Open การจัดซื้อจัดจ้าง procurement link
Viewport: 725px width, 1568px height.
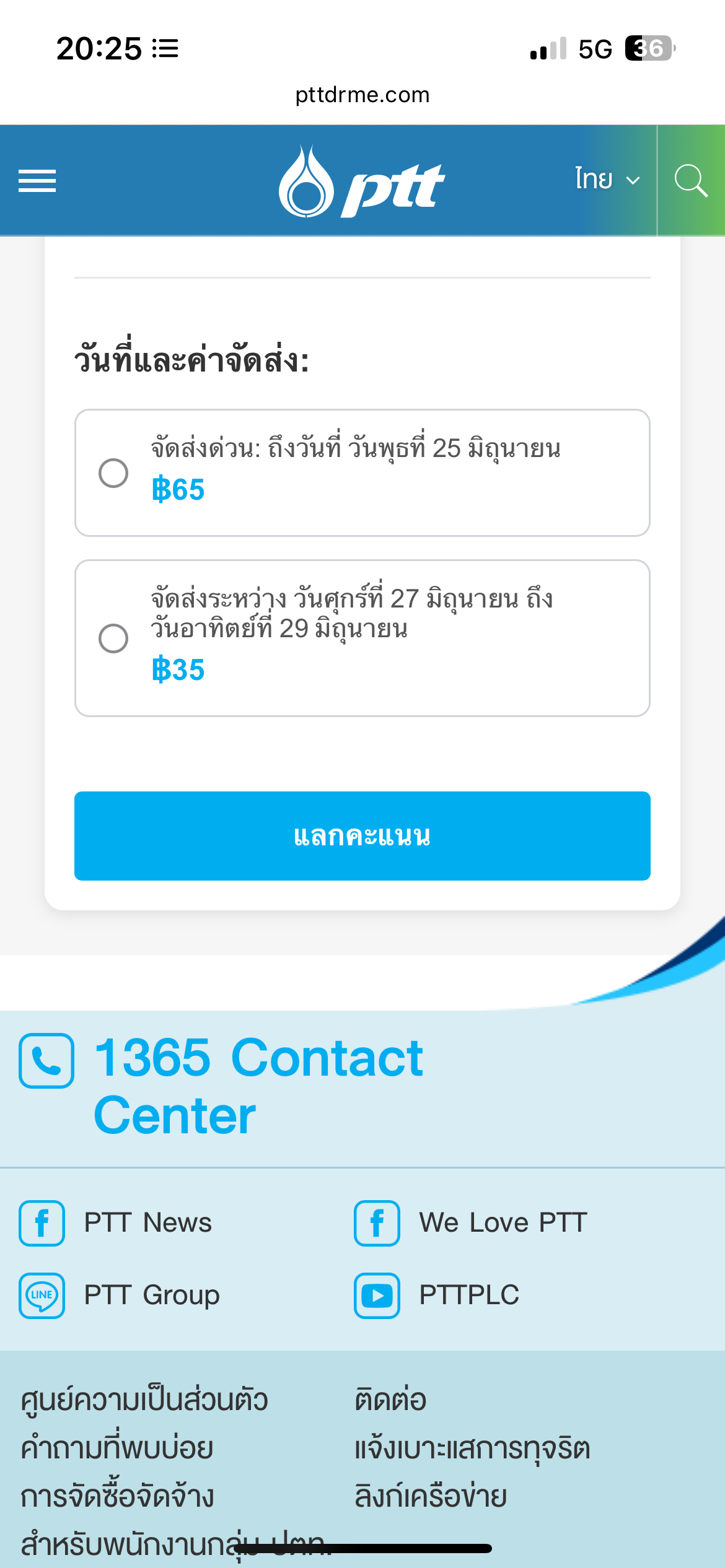point(117,1497)
